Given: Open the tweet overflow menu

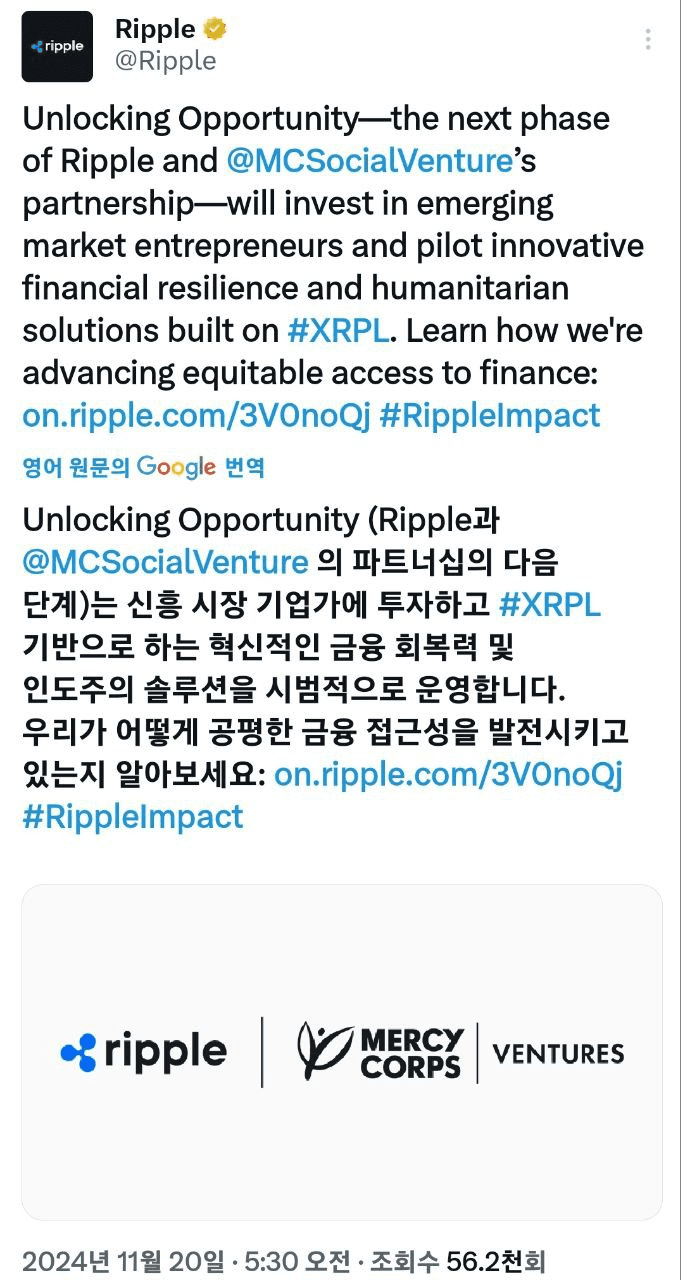Looking at the screenshot, I should 648,40.
